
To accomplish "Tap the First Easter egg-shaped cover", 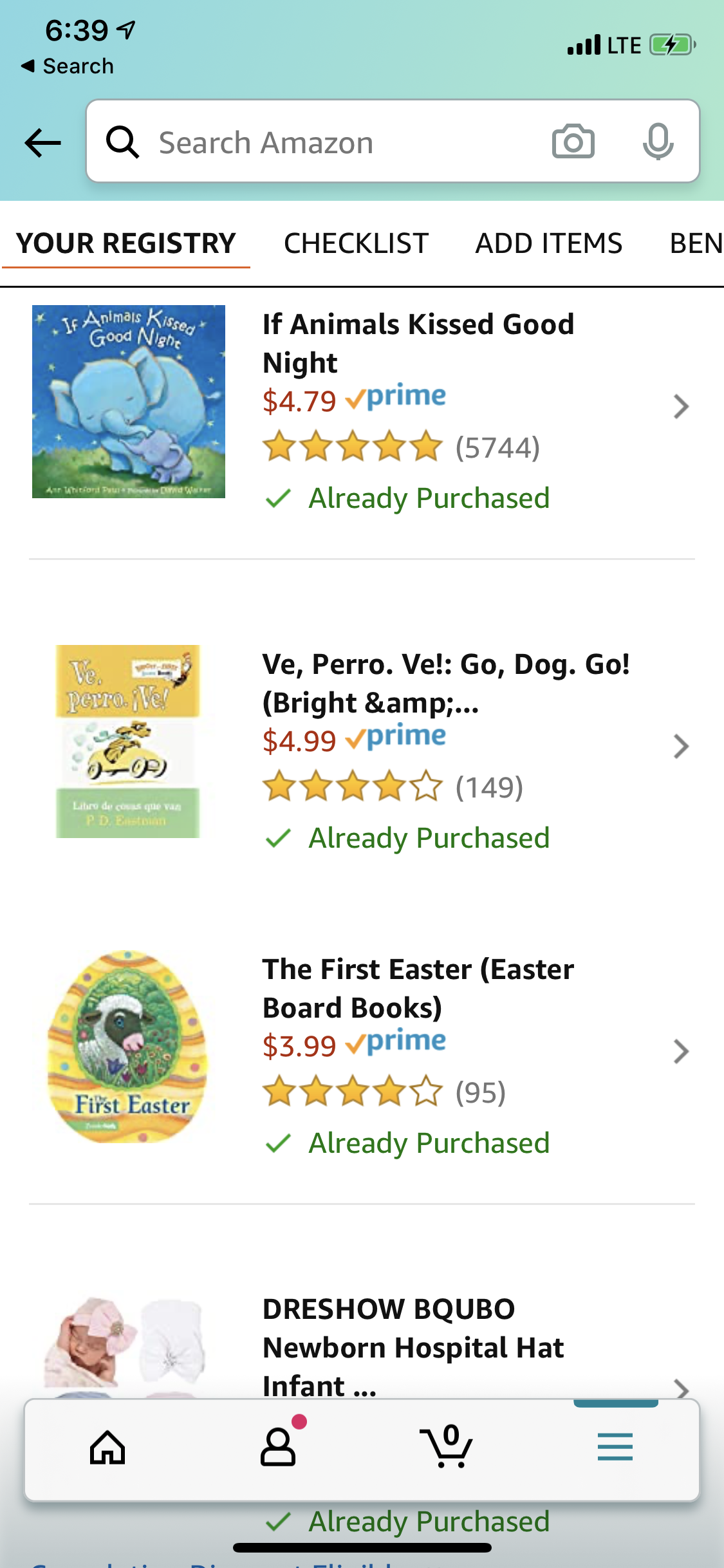I will [x=127, y=1046].
